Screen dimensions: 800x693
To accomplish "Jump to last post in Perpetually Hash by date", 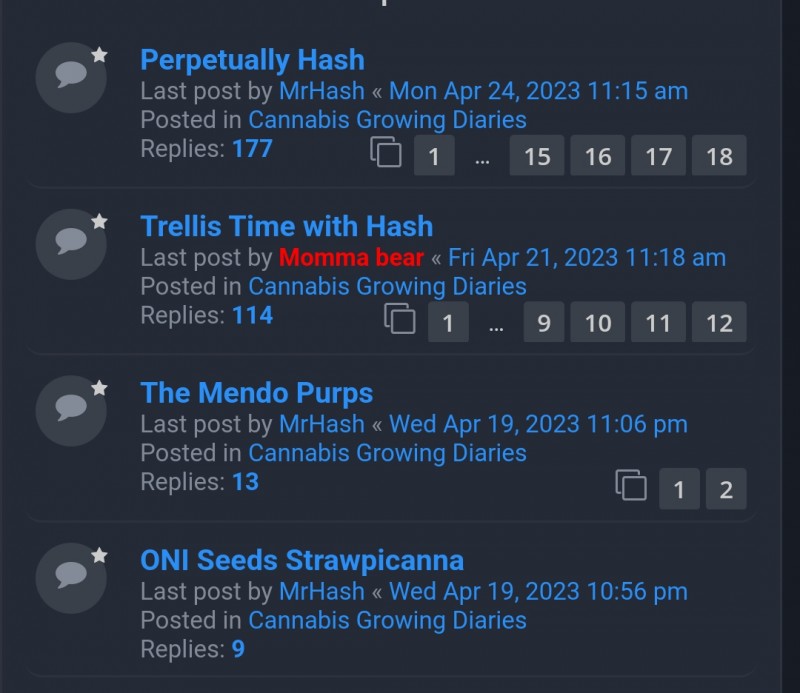I will [538, 91].
